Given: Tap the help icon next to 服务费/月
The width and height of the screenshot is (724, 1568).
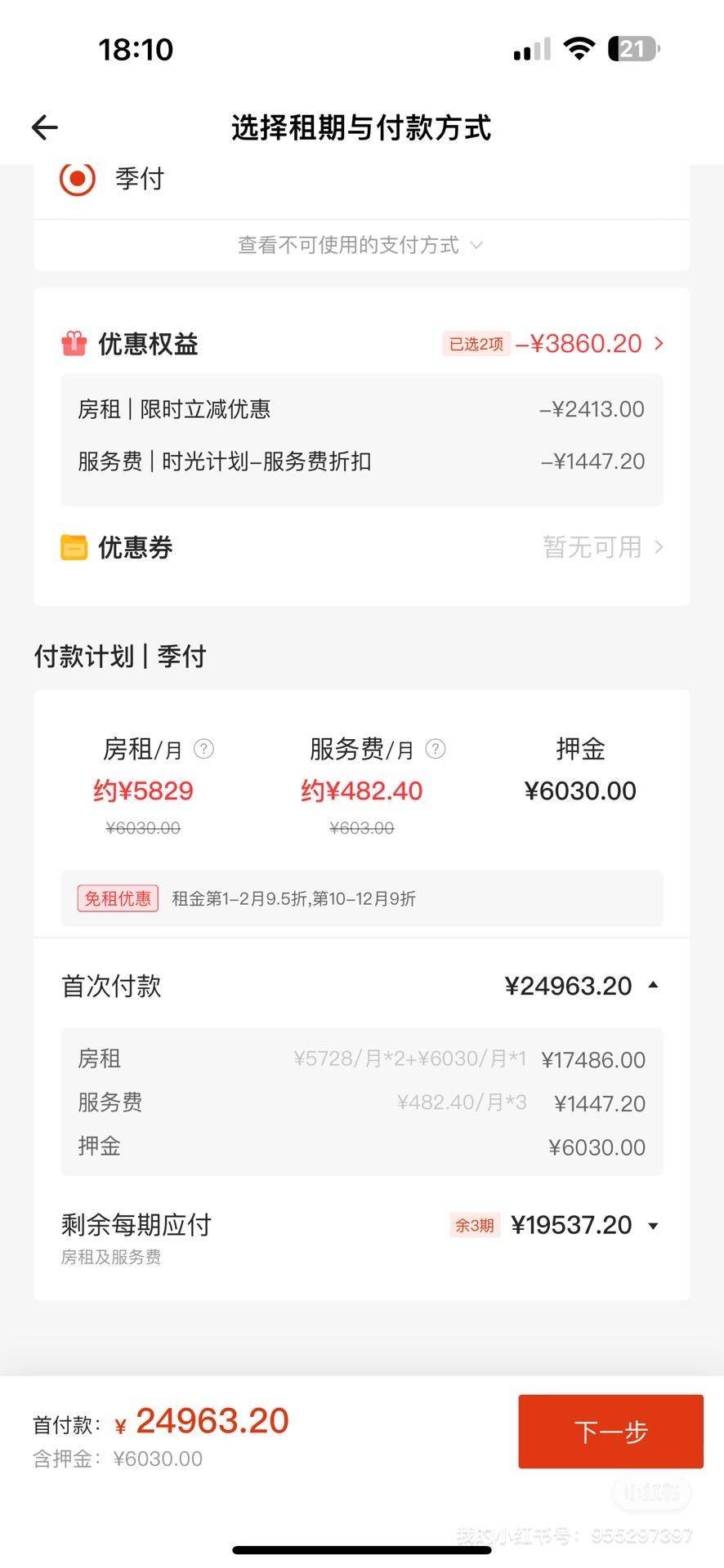Looking at the screenshot, I should 436,749.
